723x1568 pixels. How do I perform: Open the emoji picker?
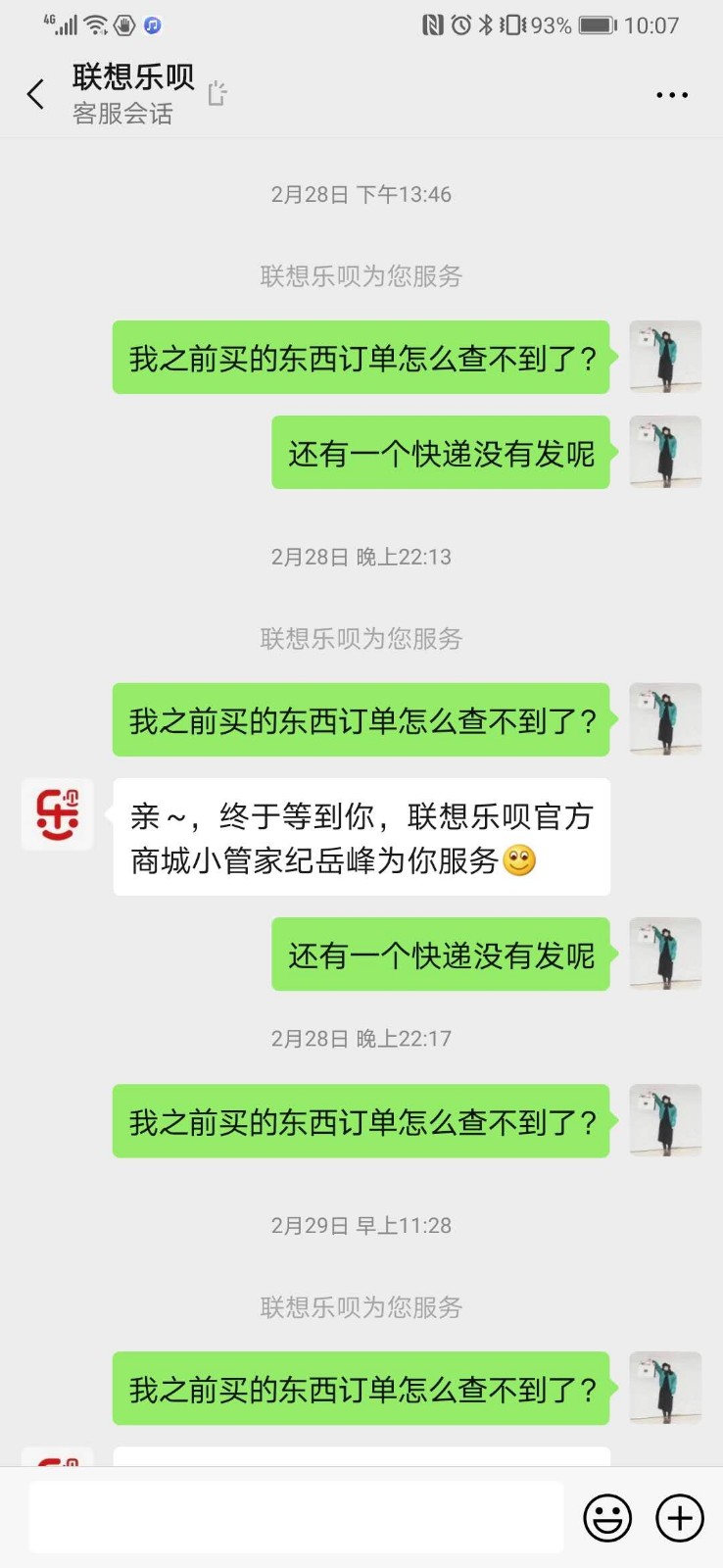point(607,1518)
